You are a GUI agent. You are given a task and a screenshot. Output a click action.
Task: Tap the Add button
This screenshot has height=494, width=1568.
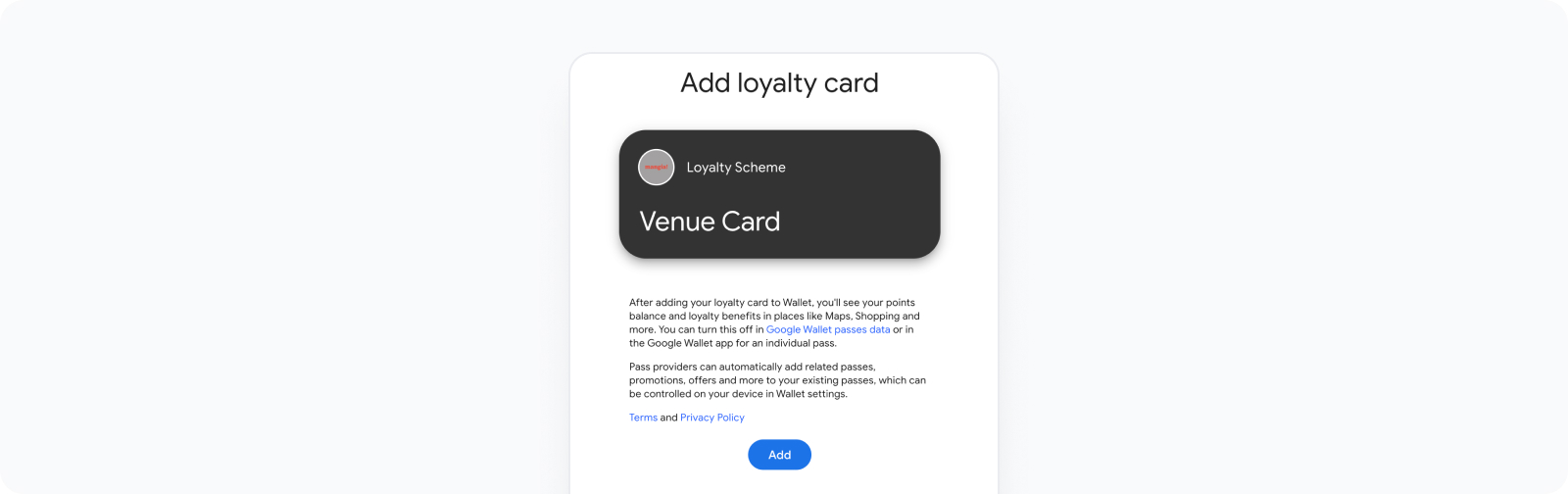[x=779, y=455]
